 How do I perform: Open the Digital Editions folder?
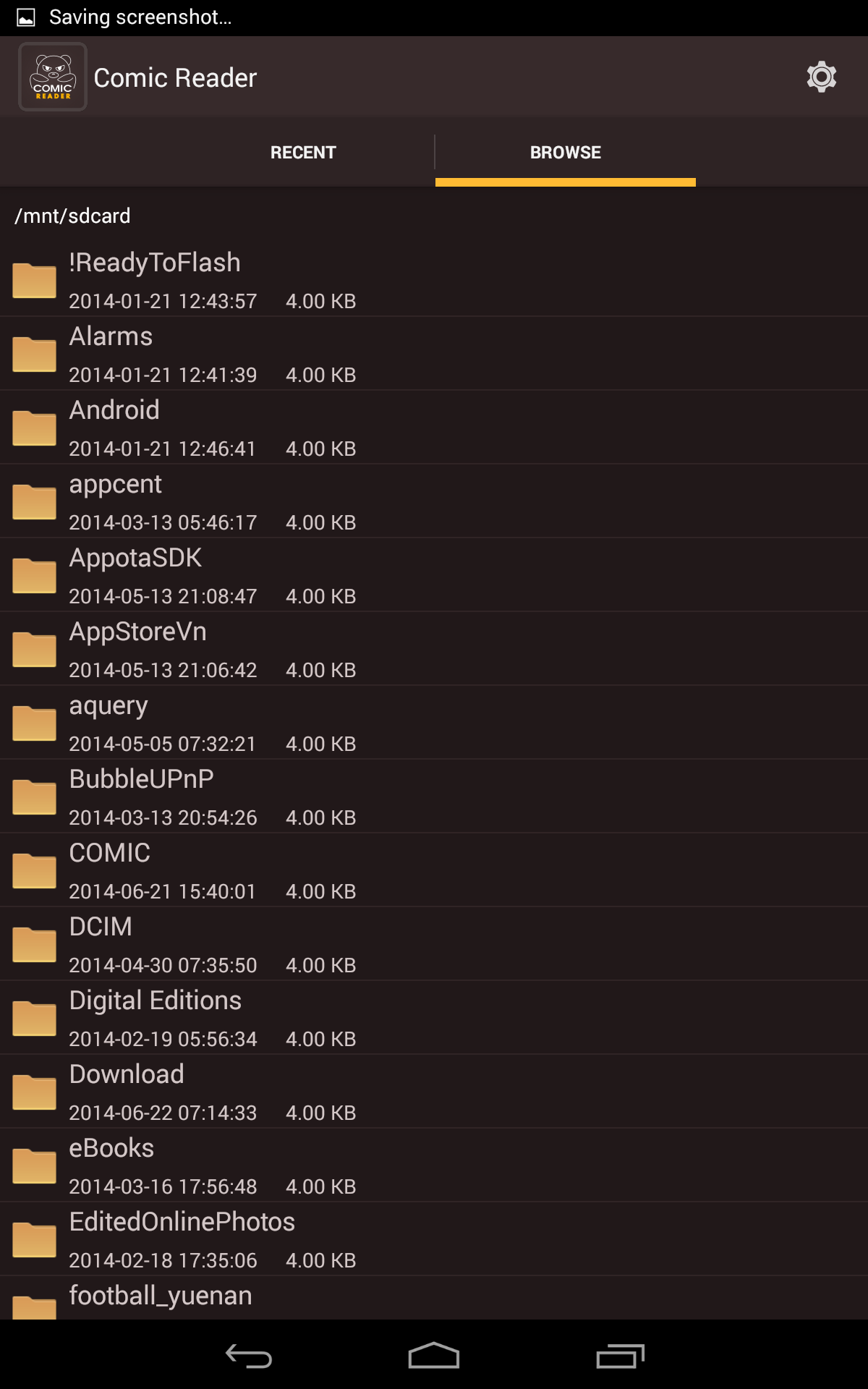(217, 1018)
